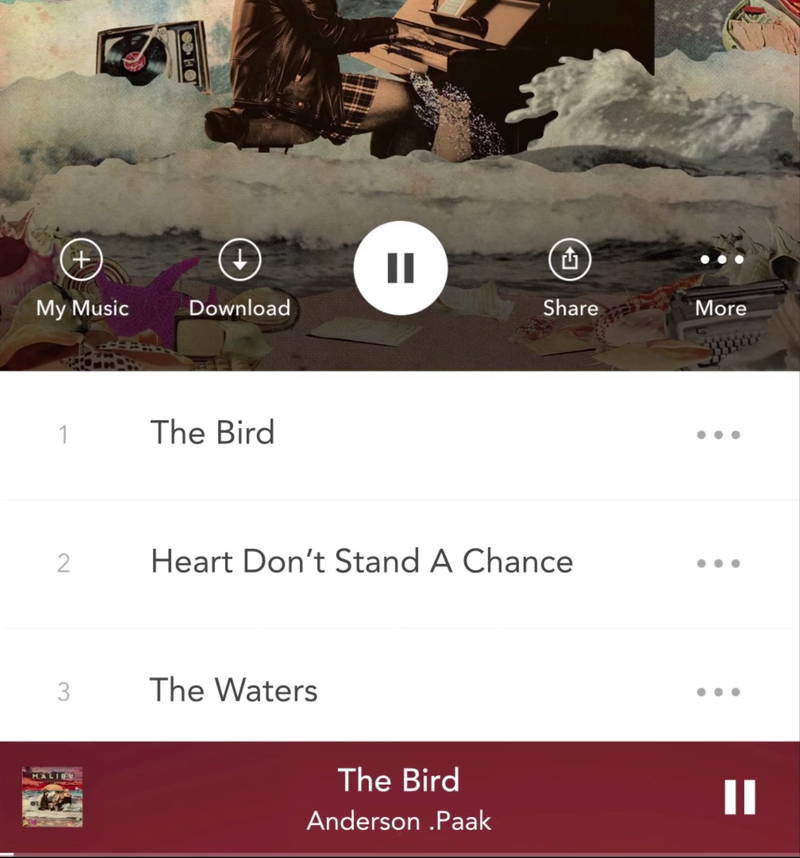Pause from the mini player bar
Image resolution: width=800 pixels, height=858 pixels.
tap(740, 797)
